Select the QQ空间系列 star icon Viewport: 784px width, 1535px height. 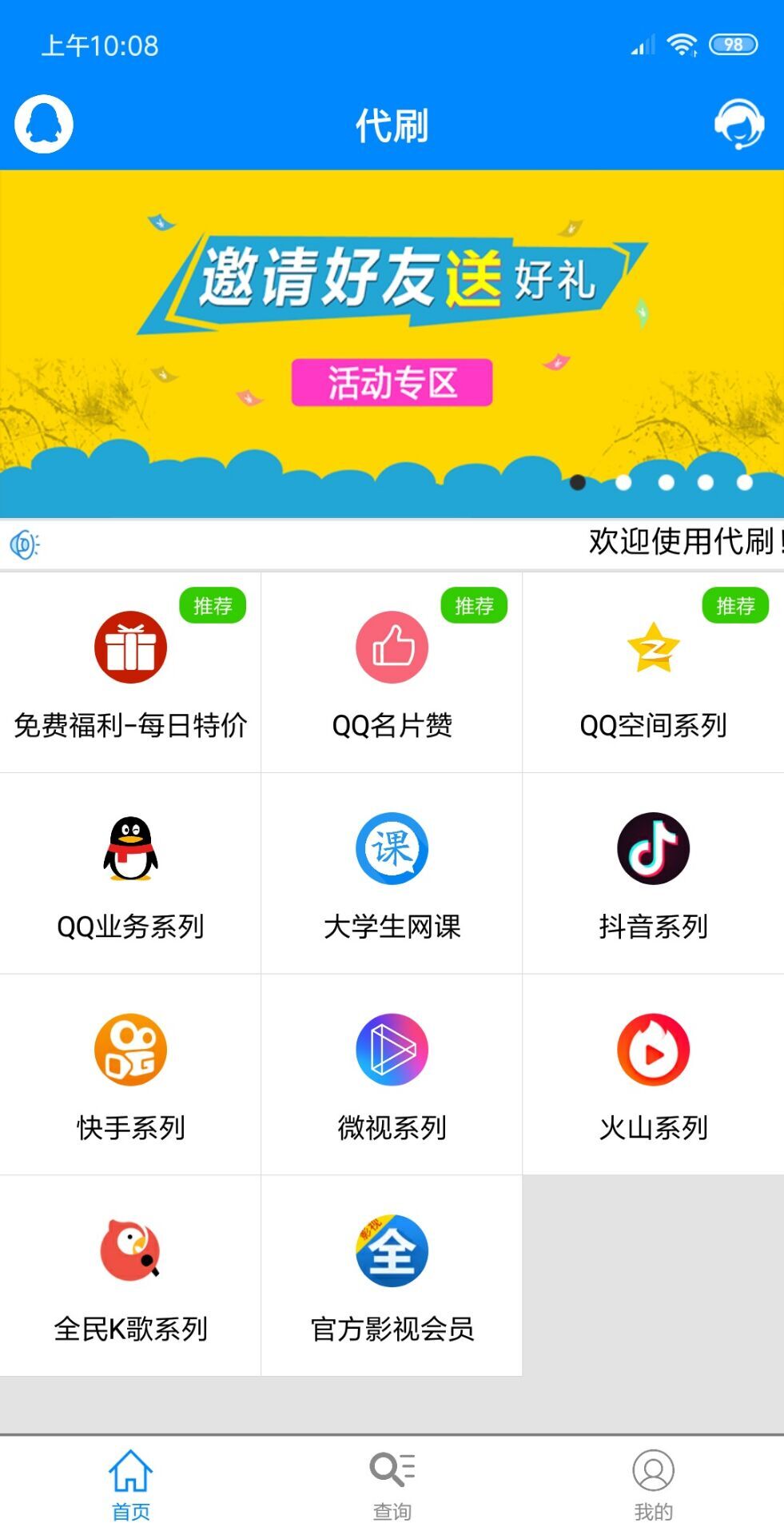pyautogui.click(x=653, y=648)
